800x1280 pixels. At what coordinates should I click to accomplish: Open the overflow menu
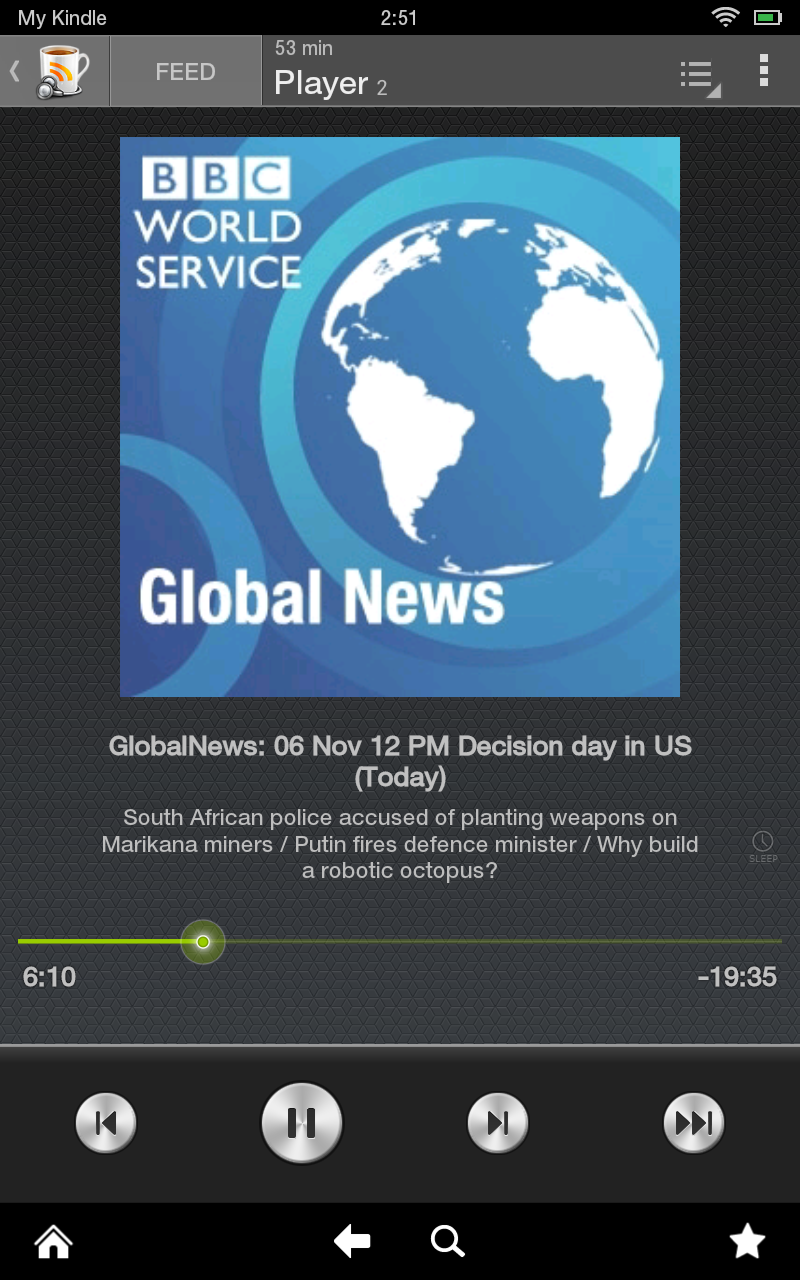[x=764, y=71]
